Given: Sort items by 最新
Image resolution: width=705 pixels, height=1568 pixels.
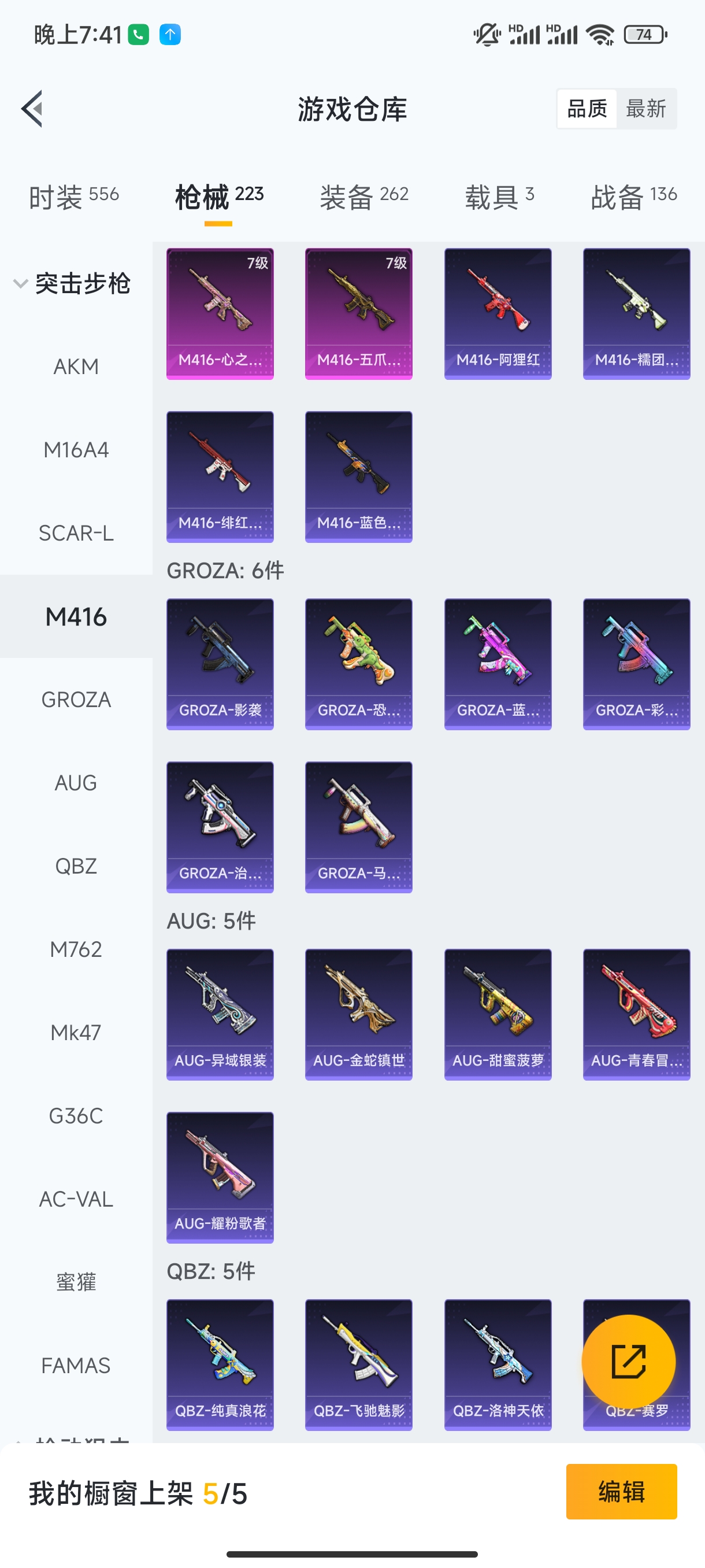Looking at the screenshot, I should tap(645, 109).
